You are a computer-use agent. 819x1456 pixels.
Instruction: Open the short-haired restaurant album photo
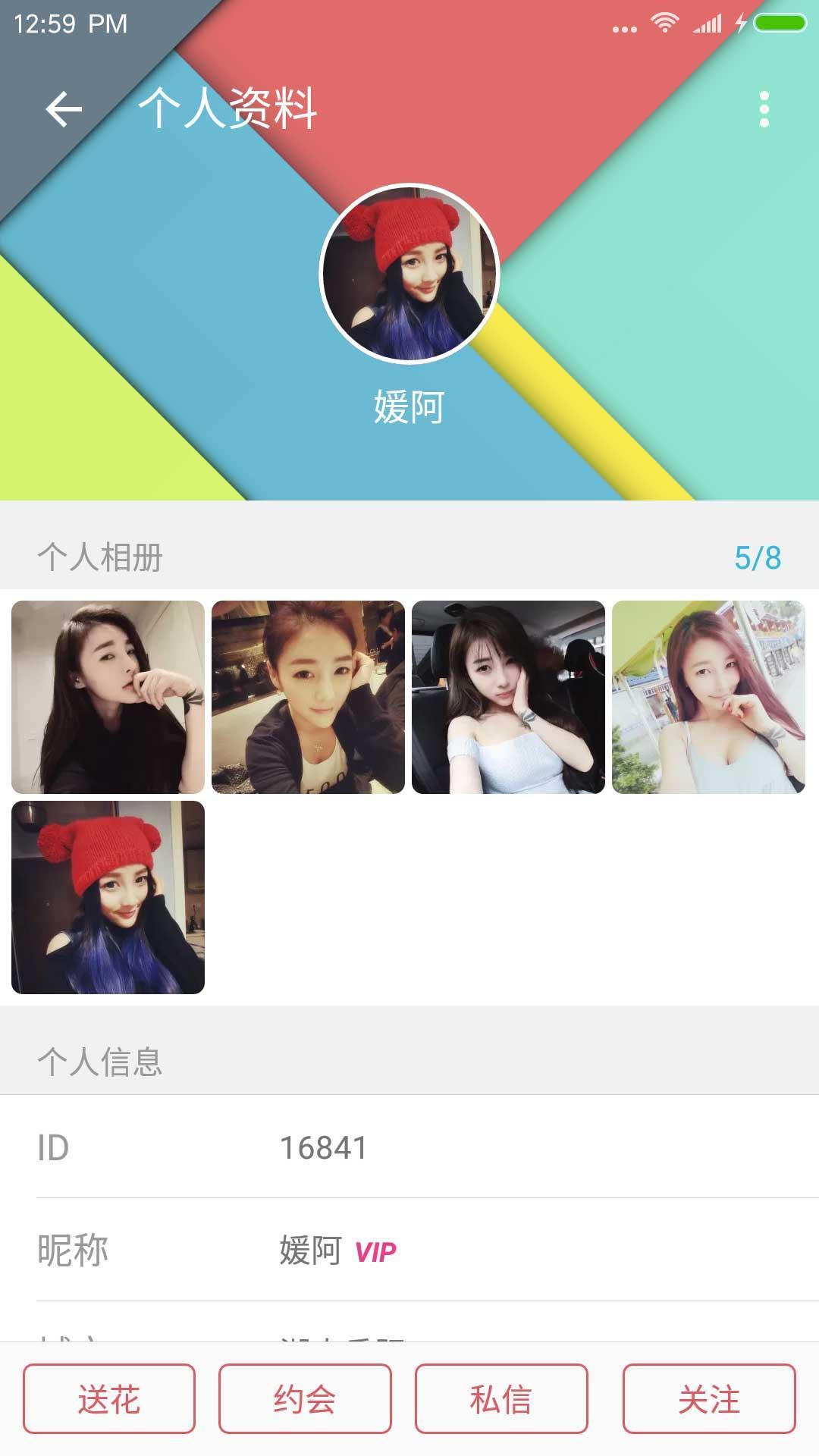tap(308, 697)
